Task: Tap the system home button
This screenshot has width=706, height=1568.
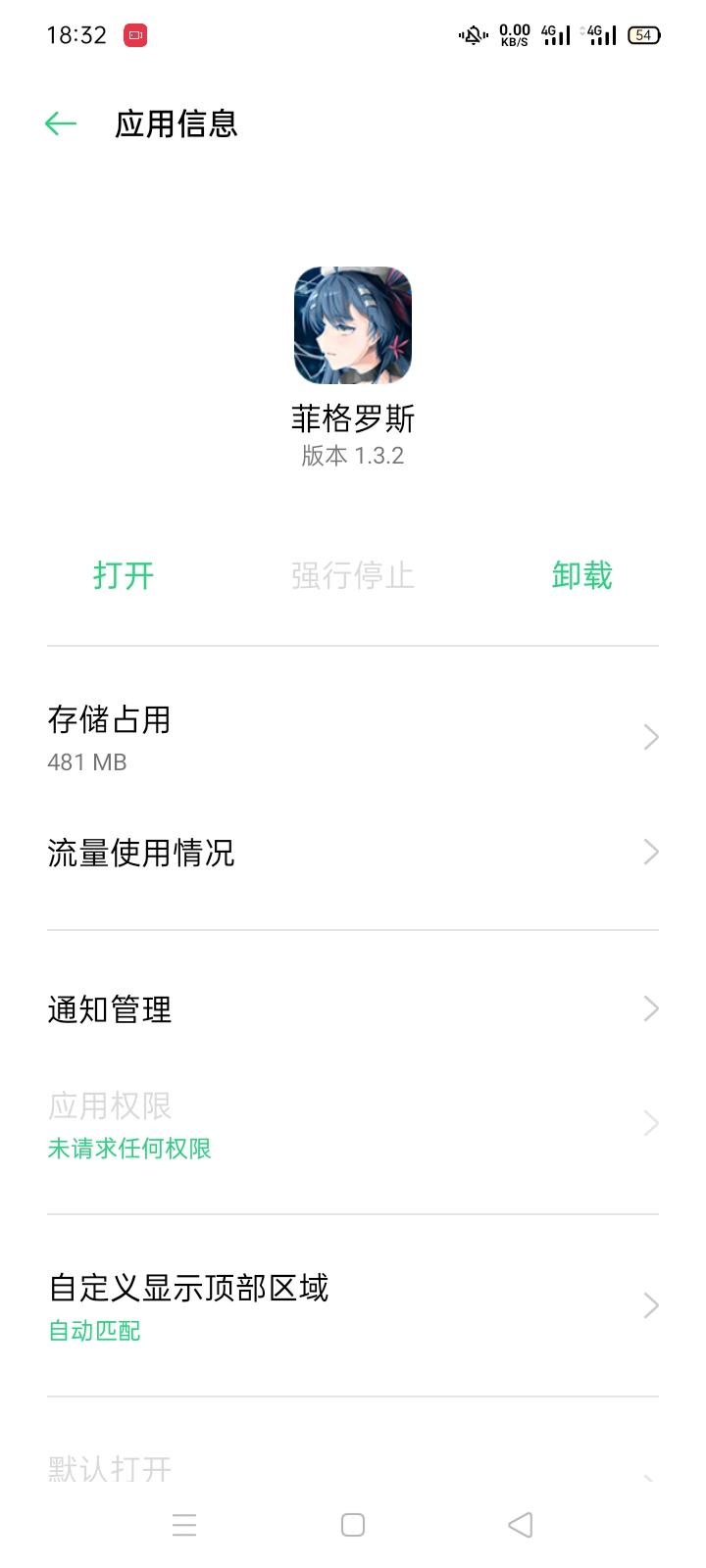Action: [x=353, y=1525]
